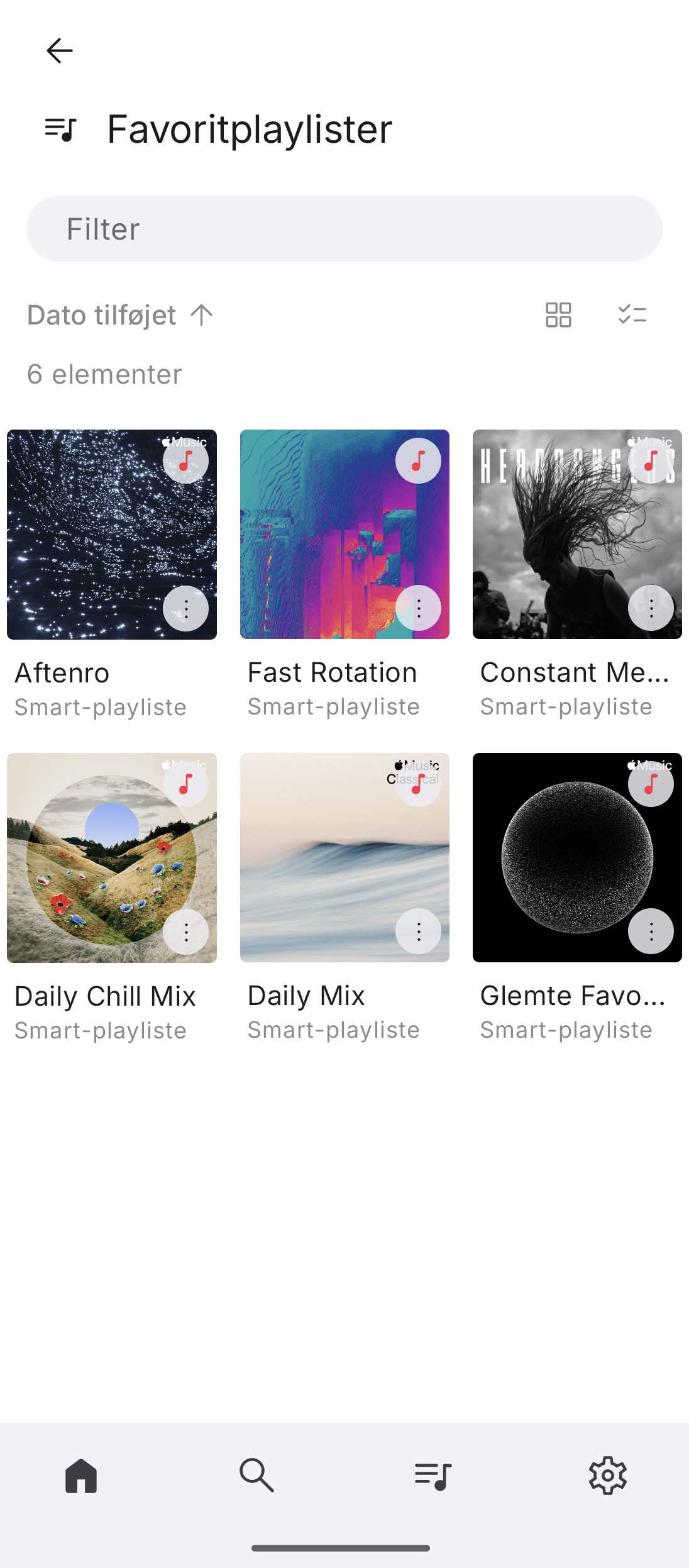Screen dimensions: 689x1568
Task: Switch to the grid view layout
Action: click(x=558, y=315)
